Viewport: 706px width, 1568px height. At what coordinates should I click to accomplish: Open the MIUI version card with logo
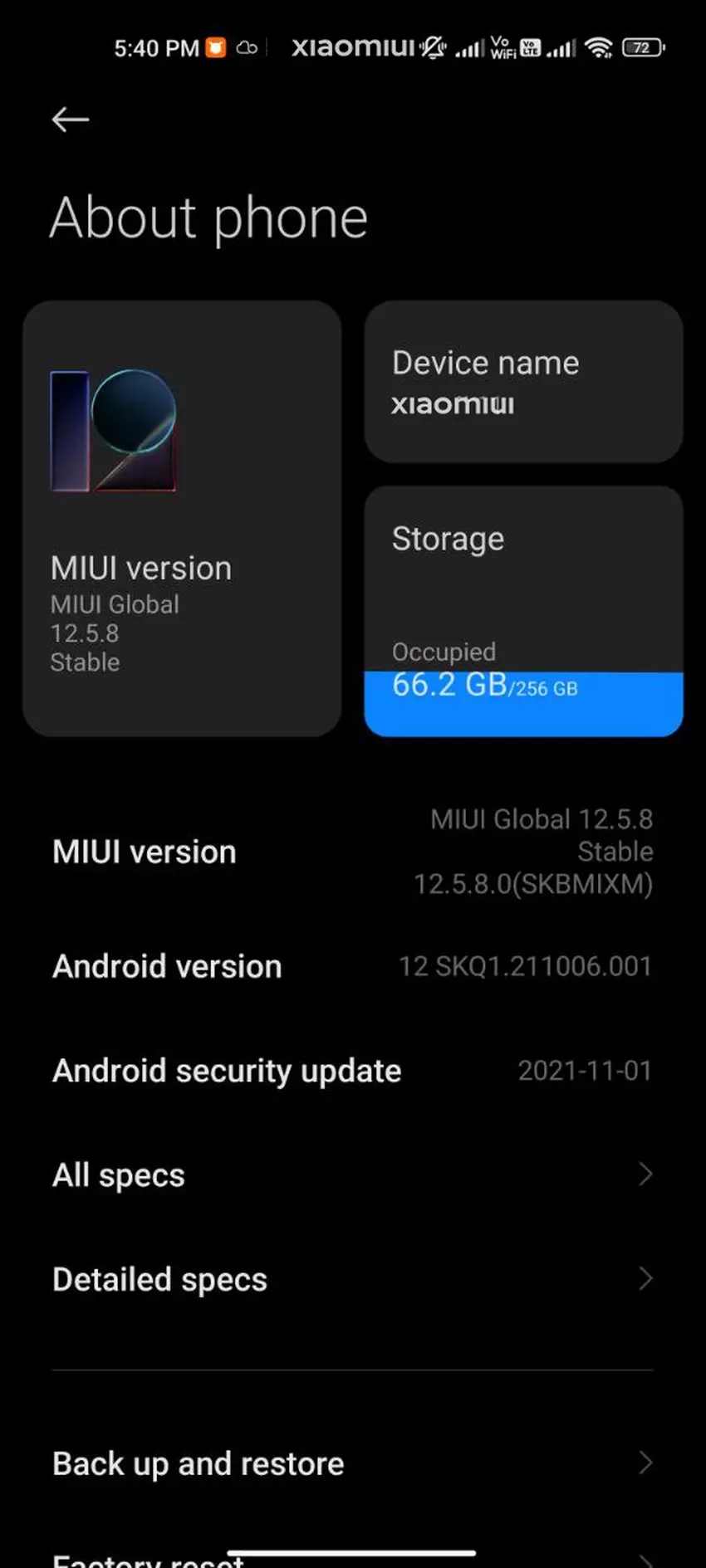182,518
